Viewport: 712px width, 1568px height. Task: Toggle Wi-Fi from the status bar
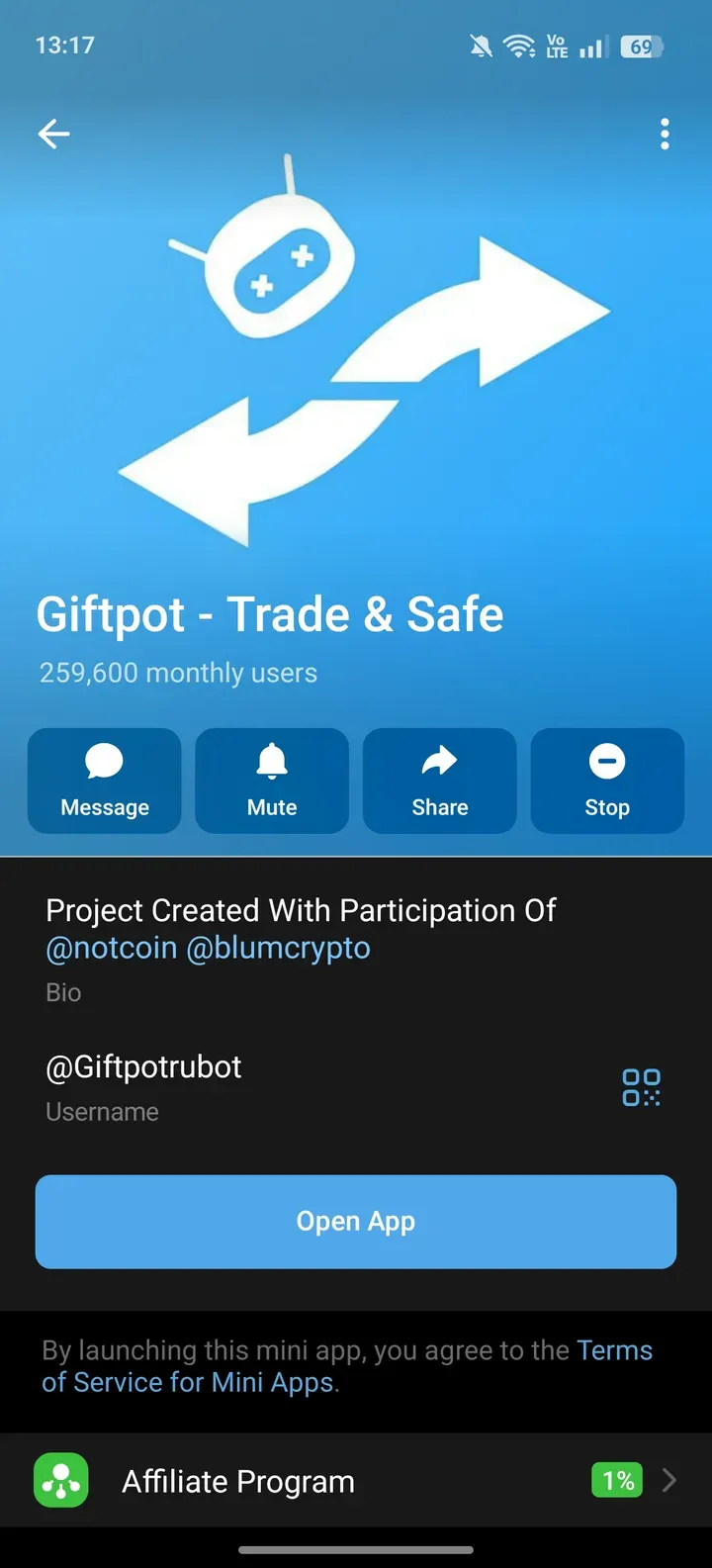pos(518,45)
